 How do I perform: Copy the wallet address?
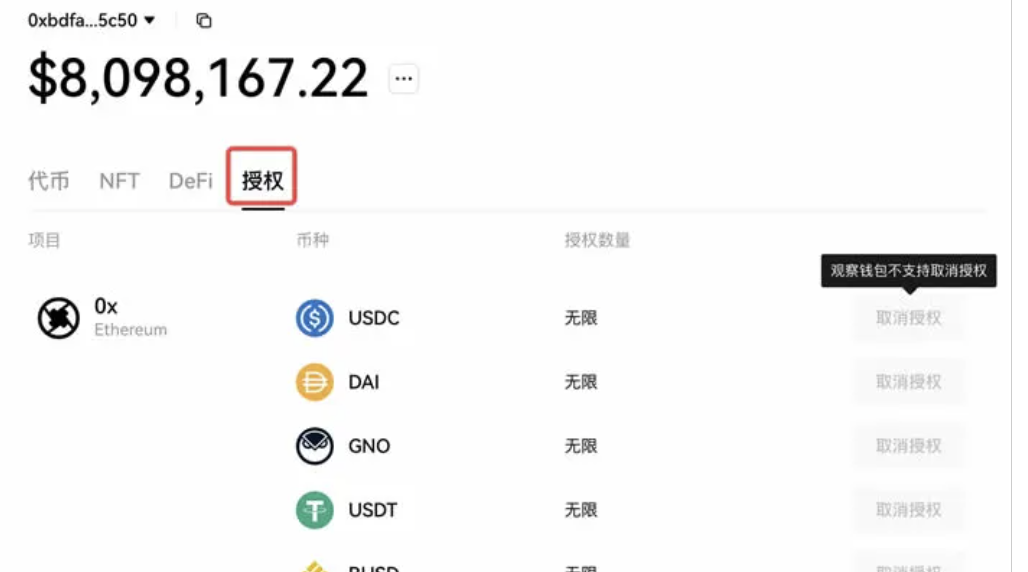[204, 21]
